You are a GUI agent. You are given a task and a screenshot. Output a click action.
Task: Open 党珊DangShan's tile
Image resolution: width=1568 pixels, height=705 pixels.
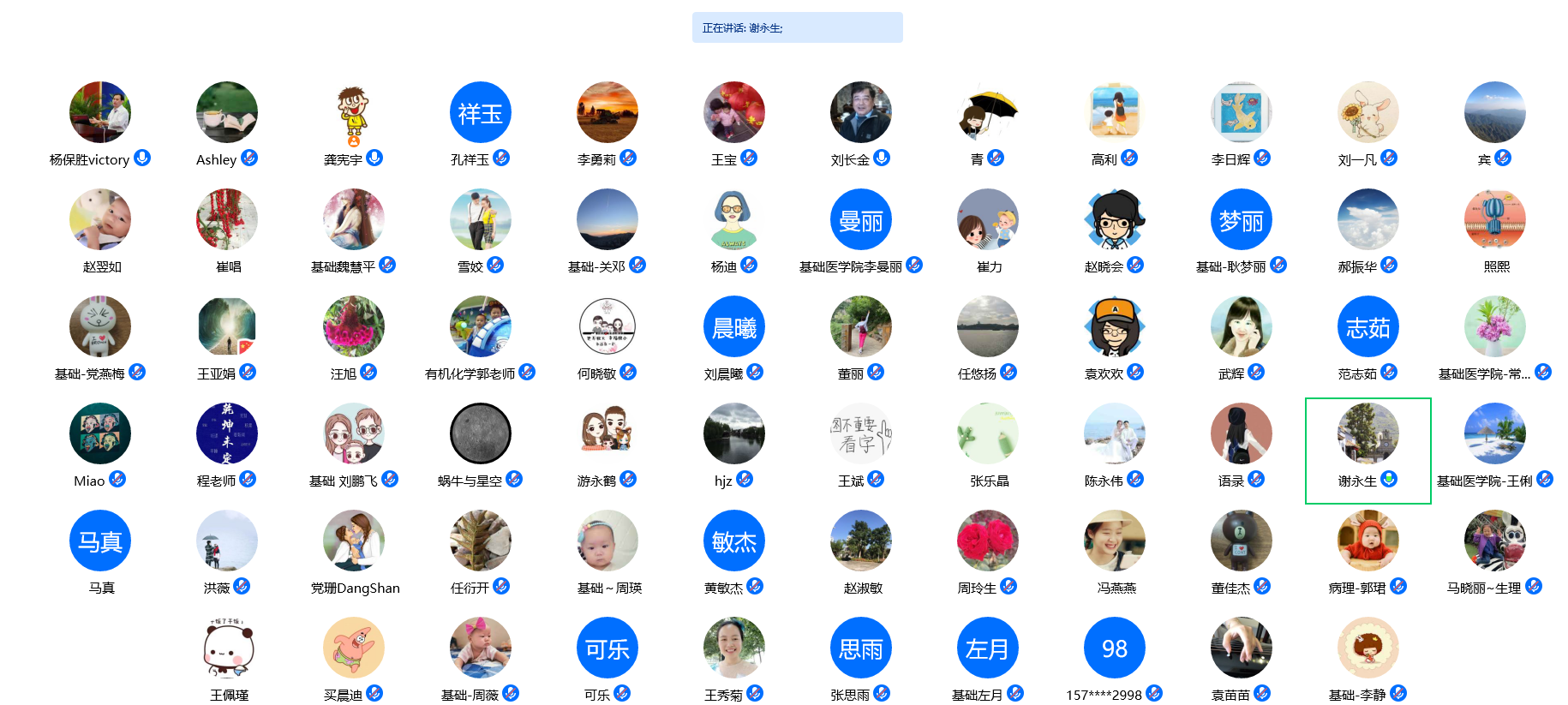pyautogui.click(x=354, y=541)
